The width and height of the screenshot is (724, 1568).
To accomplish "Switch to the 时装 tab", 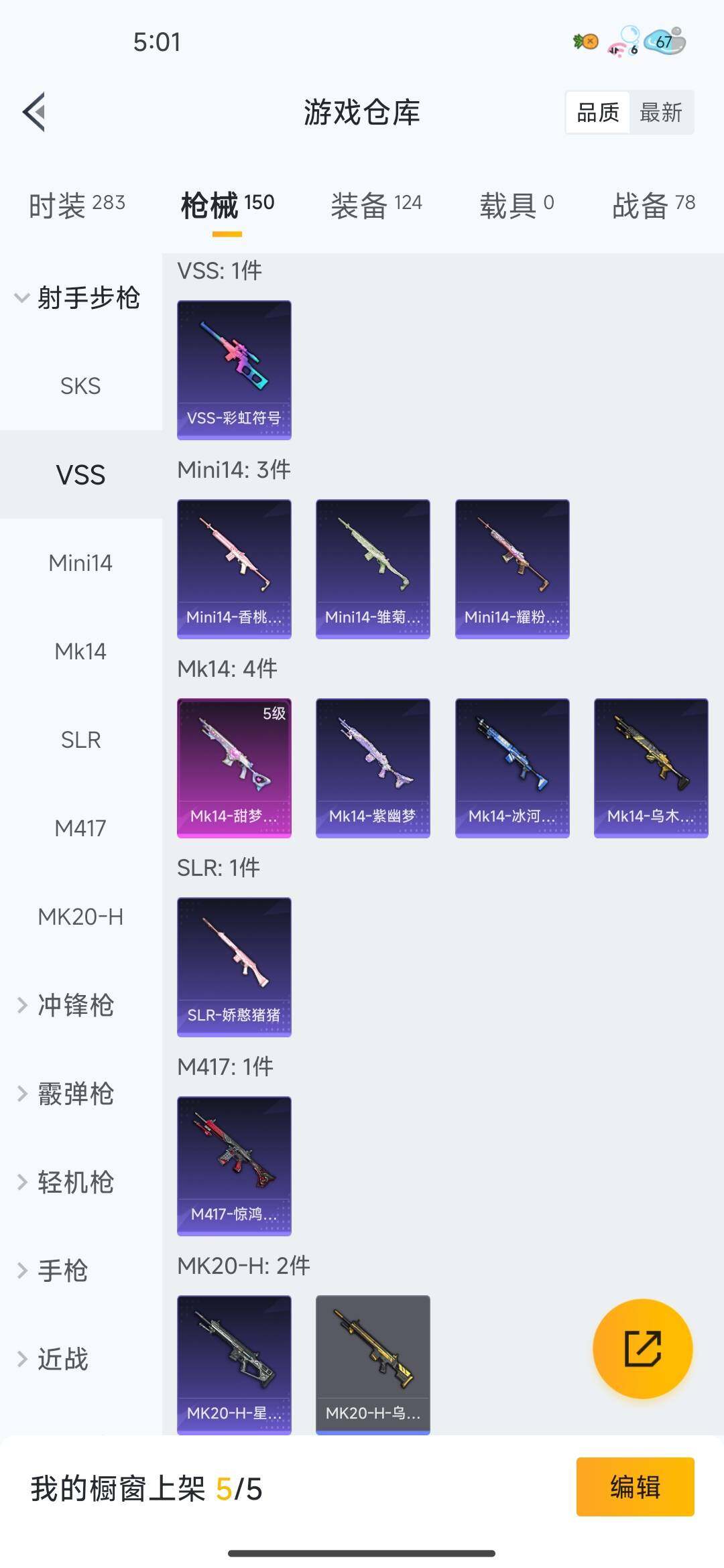I will click(76, 204).
